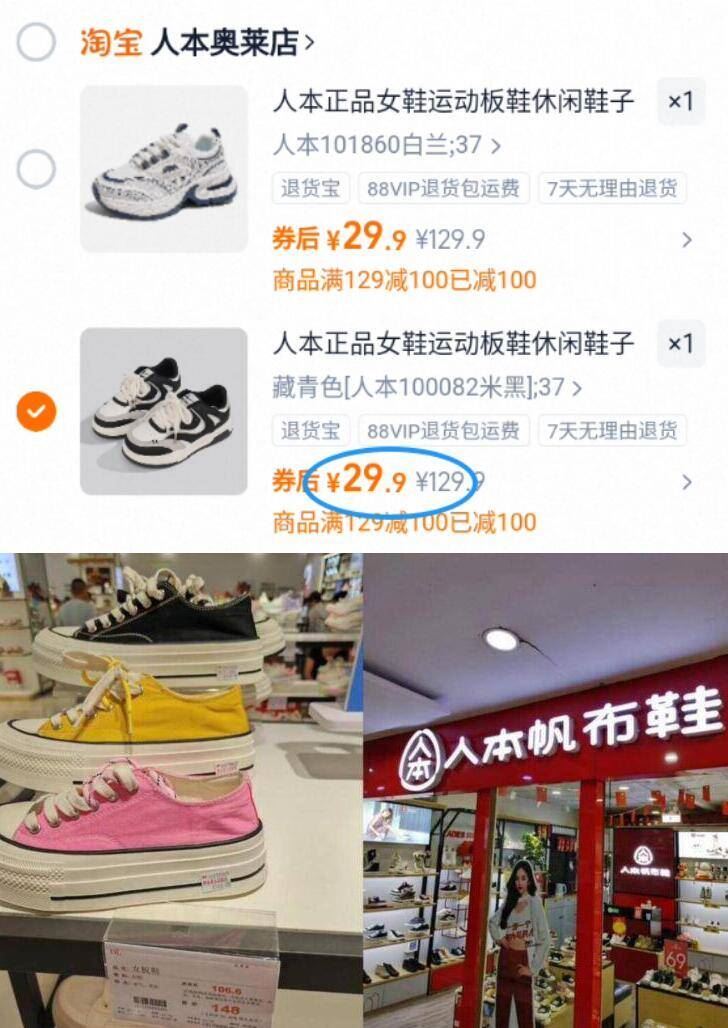Viewport: 728px width, 1028px height.
Task: Click the ×1 quantity label on first item
Action: coord(679,100)
